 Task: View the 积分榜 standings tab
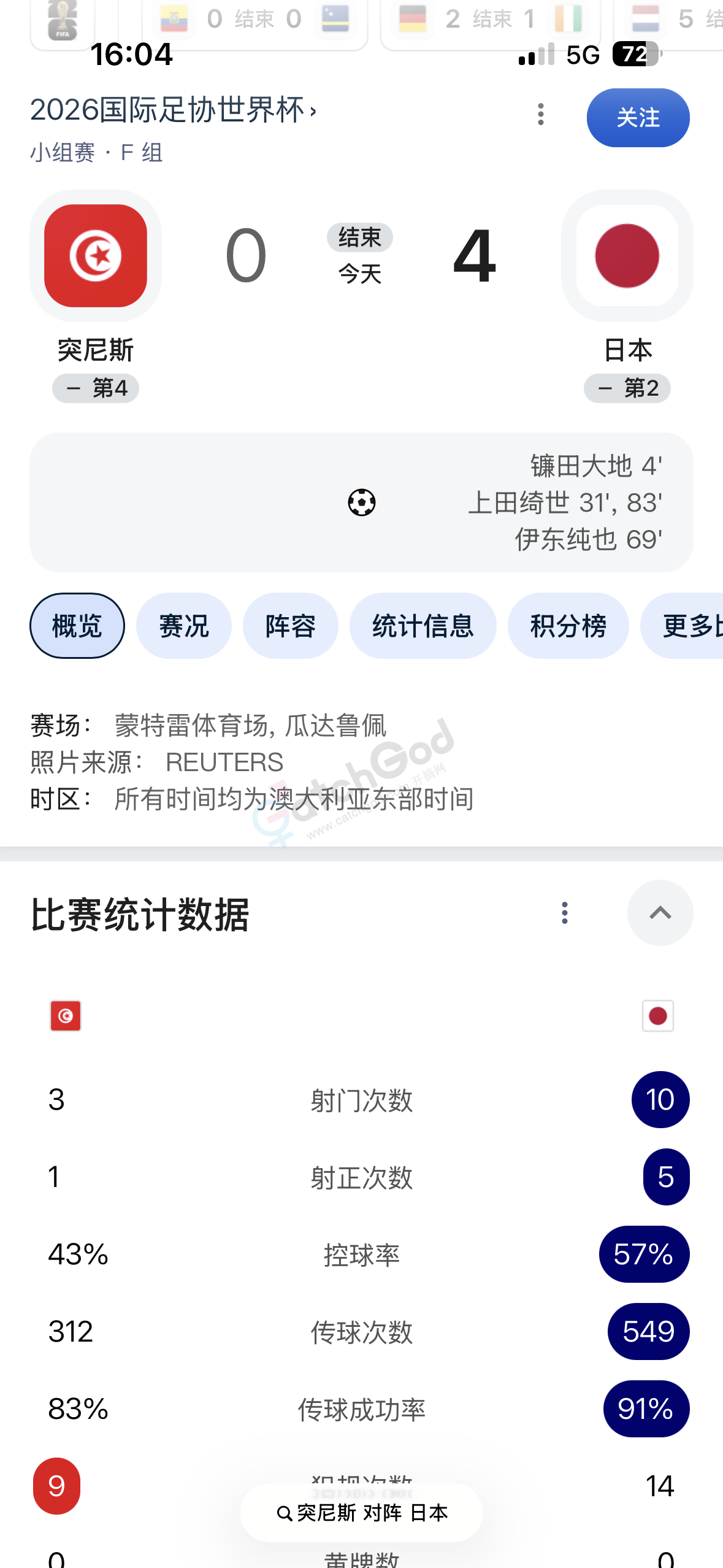pos(568,626)
